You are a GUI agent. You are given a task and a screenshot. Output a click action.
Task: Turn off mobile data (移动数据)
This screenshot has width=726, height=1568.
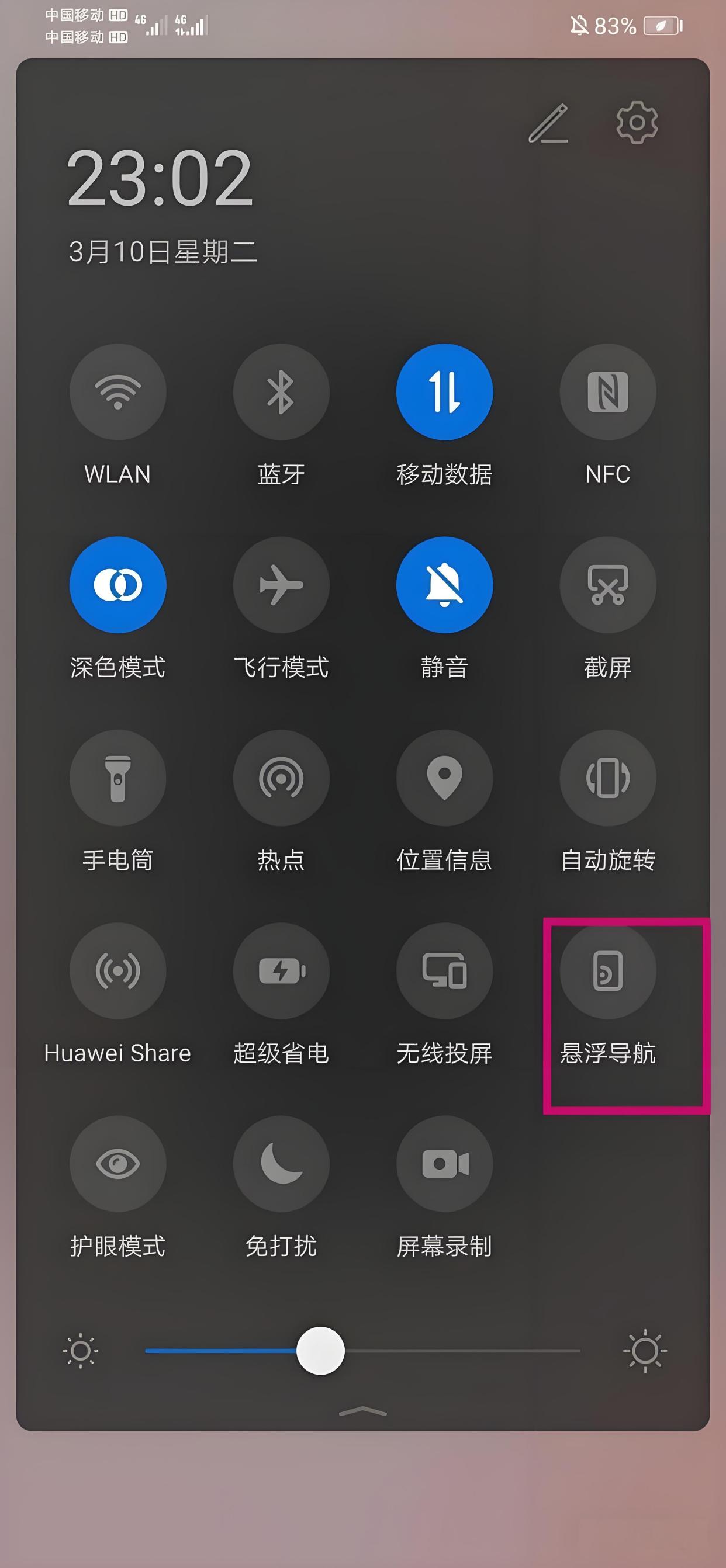click(x=444, y=391)
